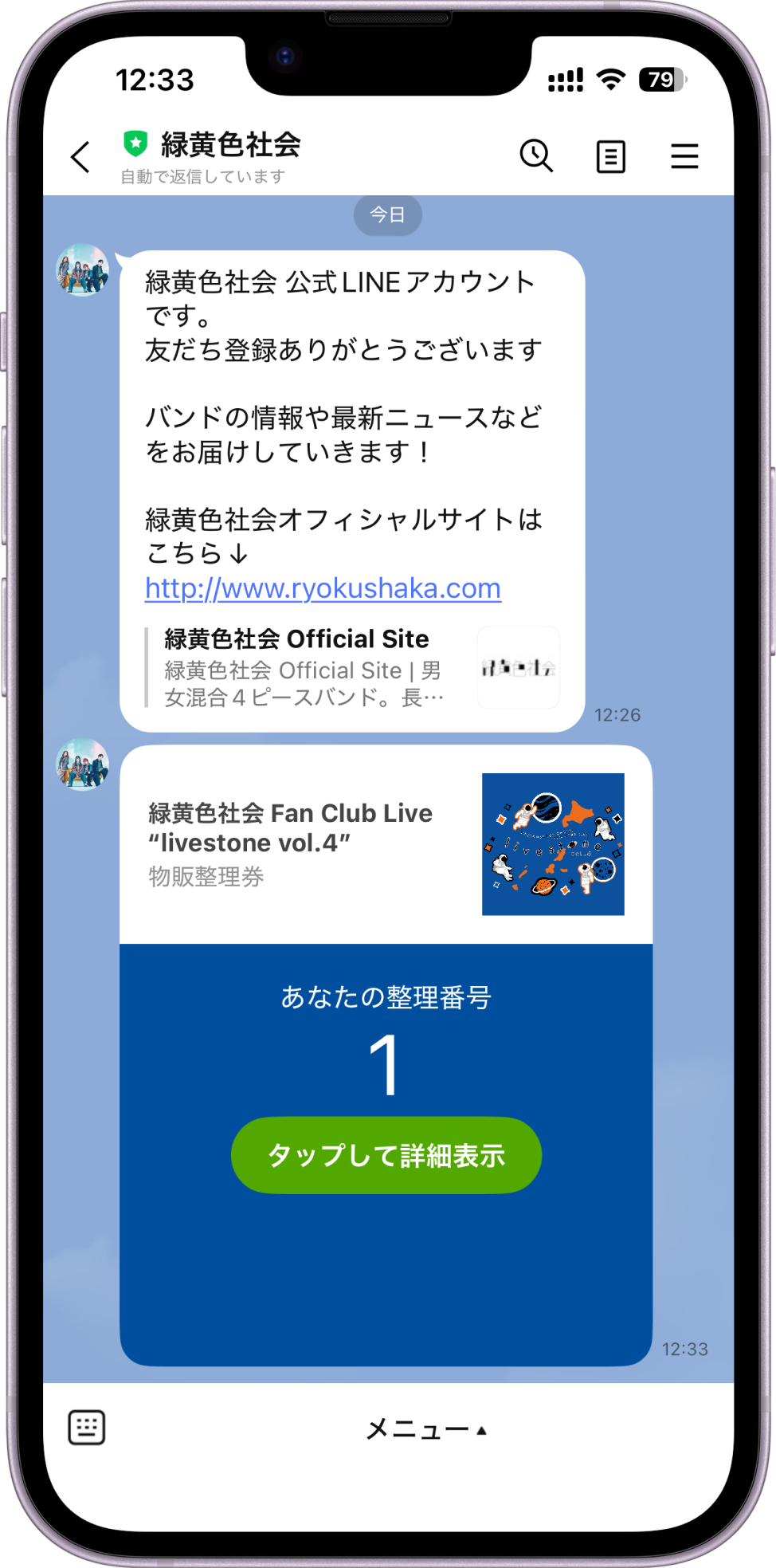The width and height of the screenshot is (776, 1568).
Task: Open the notes/posts list icon
Action: click(x=610, y=156)
